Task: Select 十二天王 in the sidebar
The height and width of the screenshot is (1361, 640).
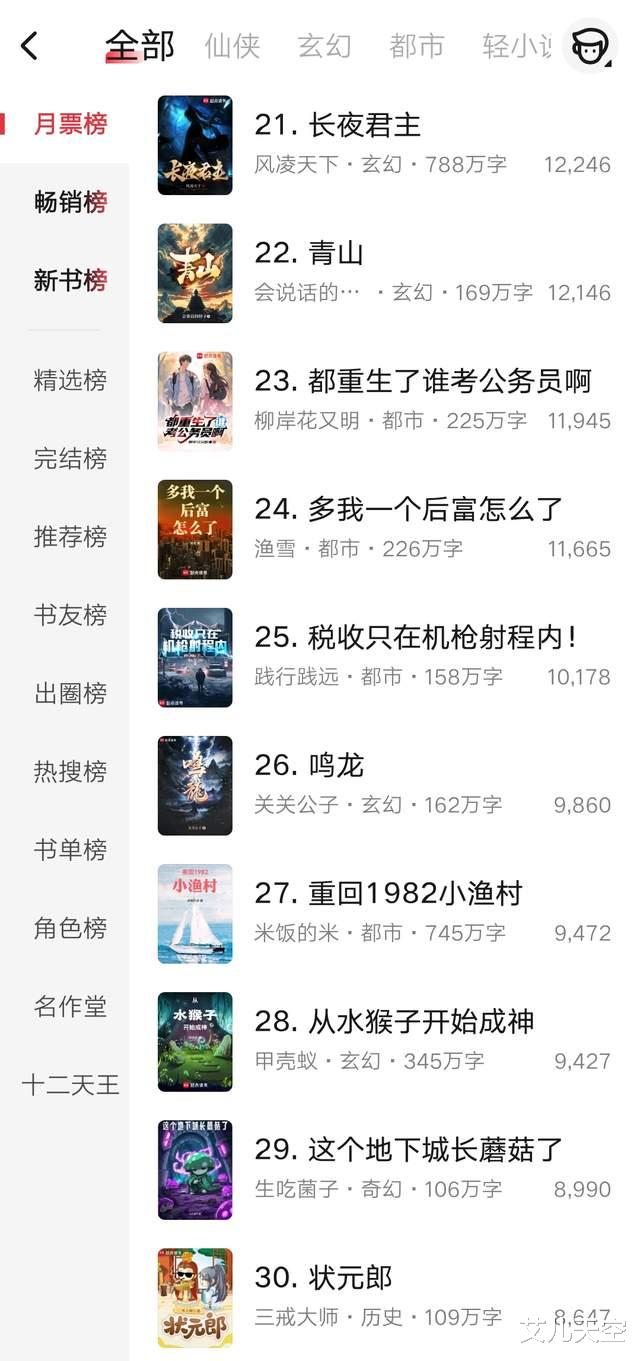Action: (x=70, y=1084)
